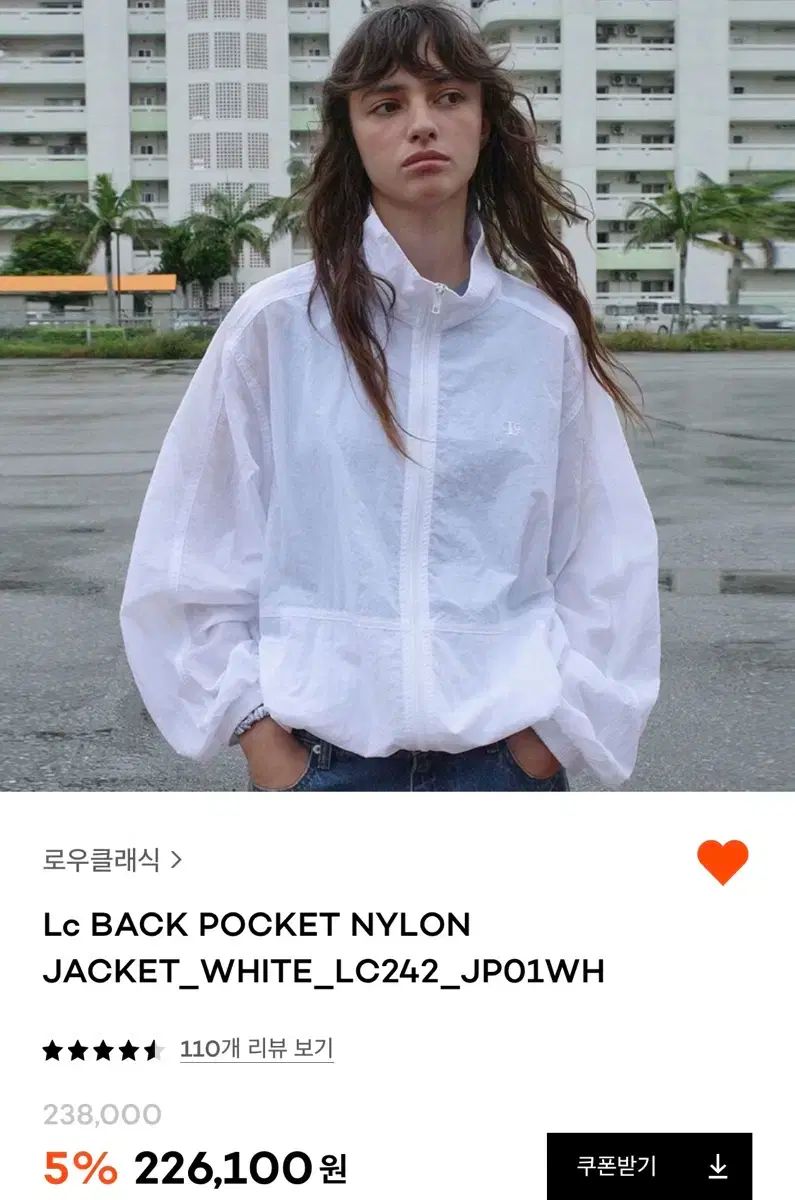
Task: Click the 원 currency text beside the price
Action: coord(330,1168)
